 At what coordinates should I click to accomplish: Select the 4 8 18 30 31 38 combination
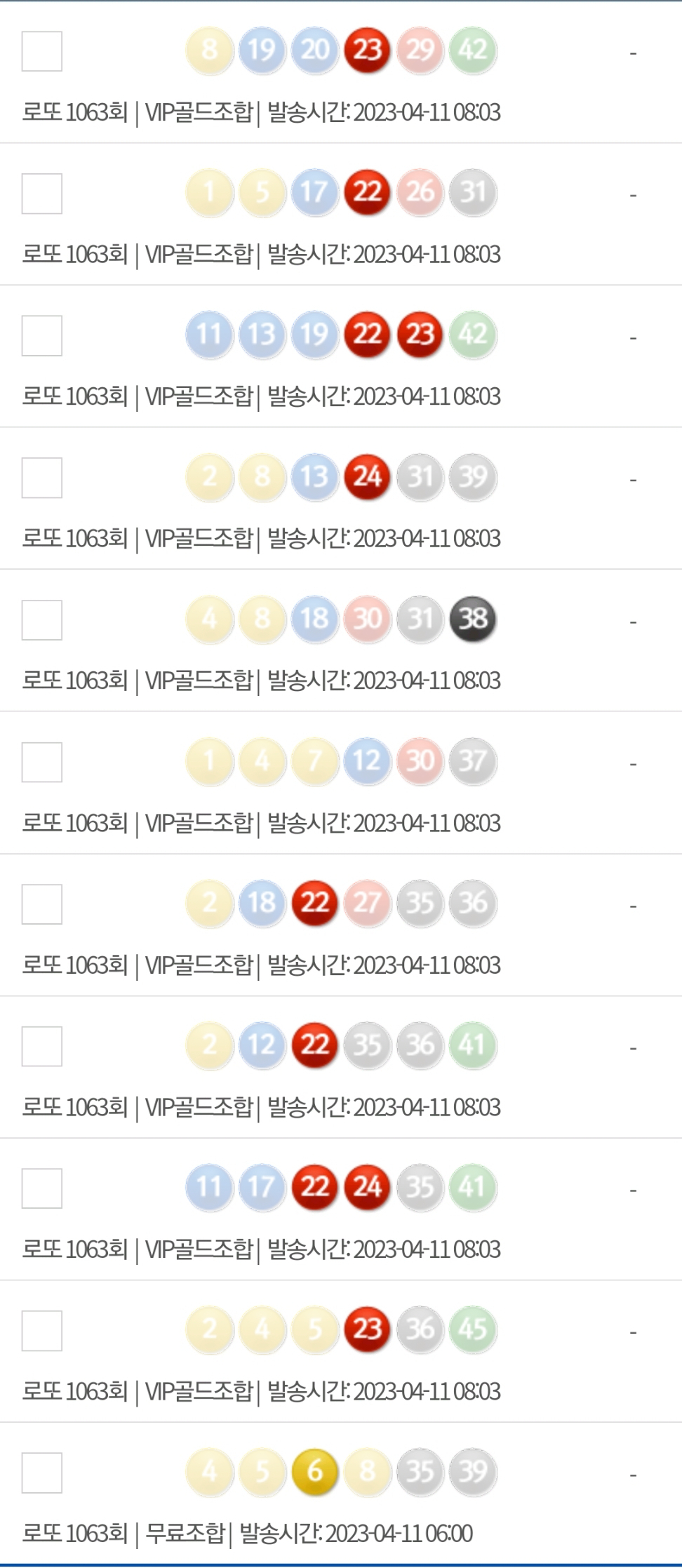point(42,620)
